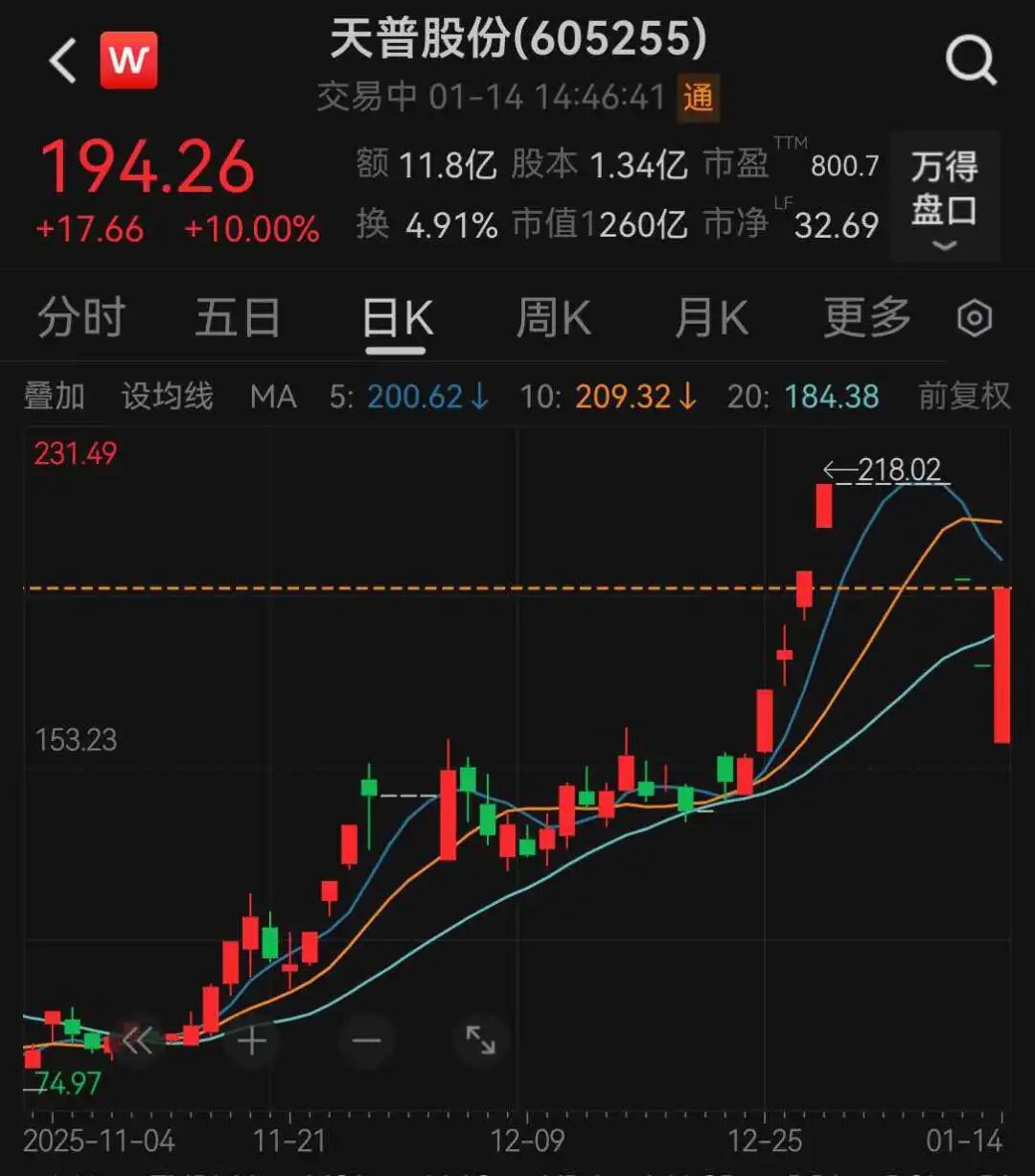1035x1176 pixels.
Task: Expand the chart to full screen
Action: click(480, 1040)
